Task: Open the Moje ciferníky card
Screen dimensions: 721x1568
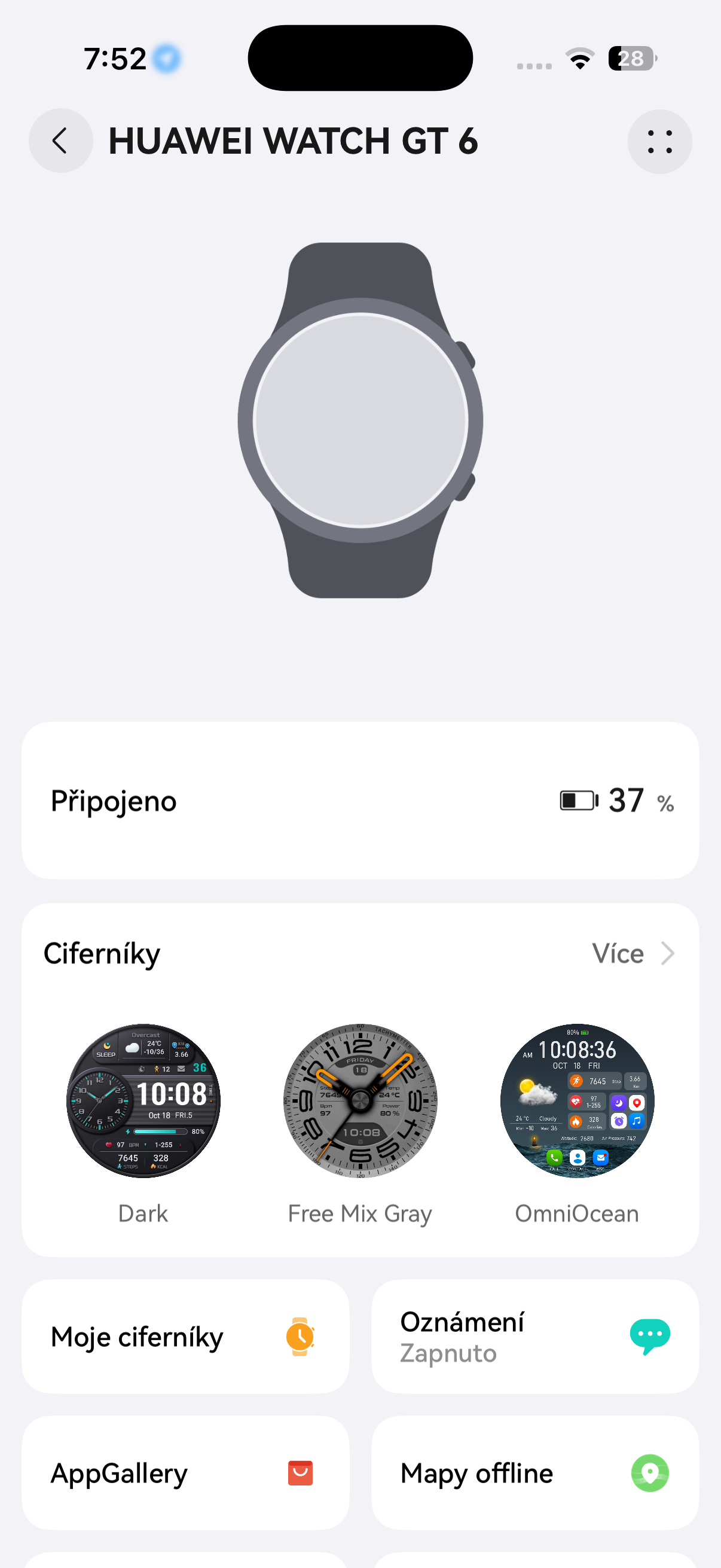Action: coord(185,1337)
